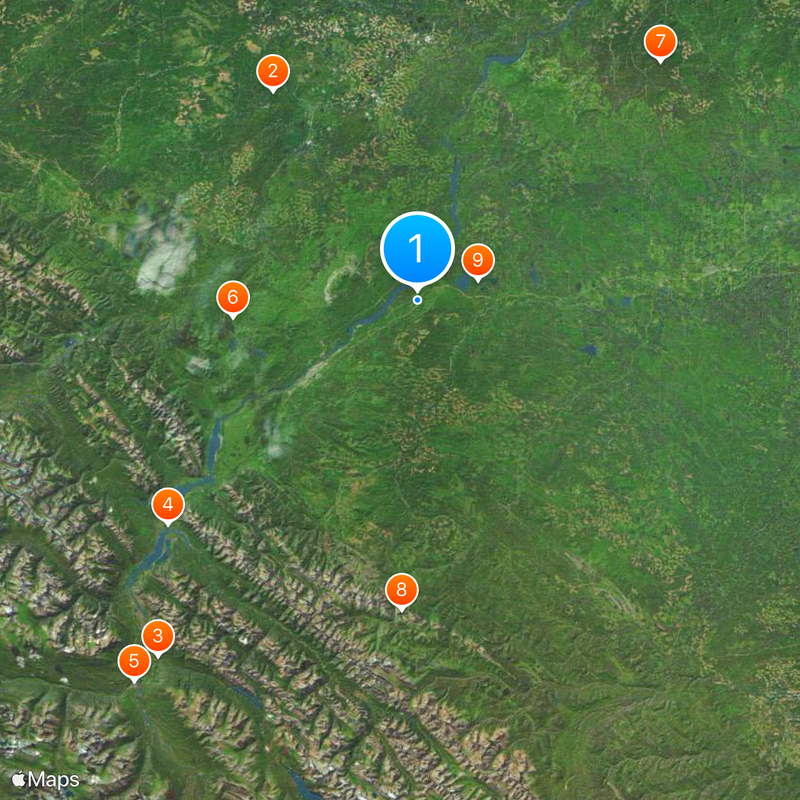This screenshot has width=800, height=800.
Task: Select map marker number 4
Action: click(167, 505)
